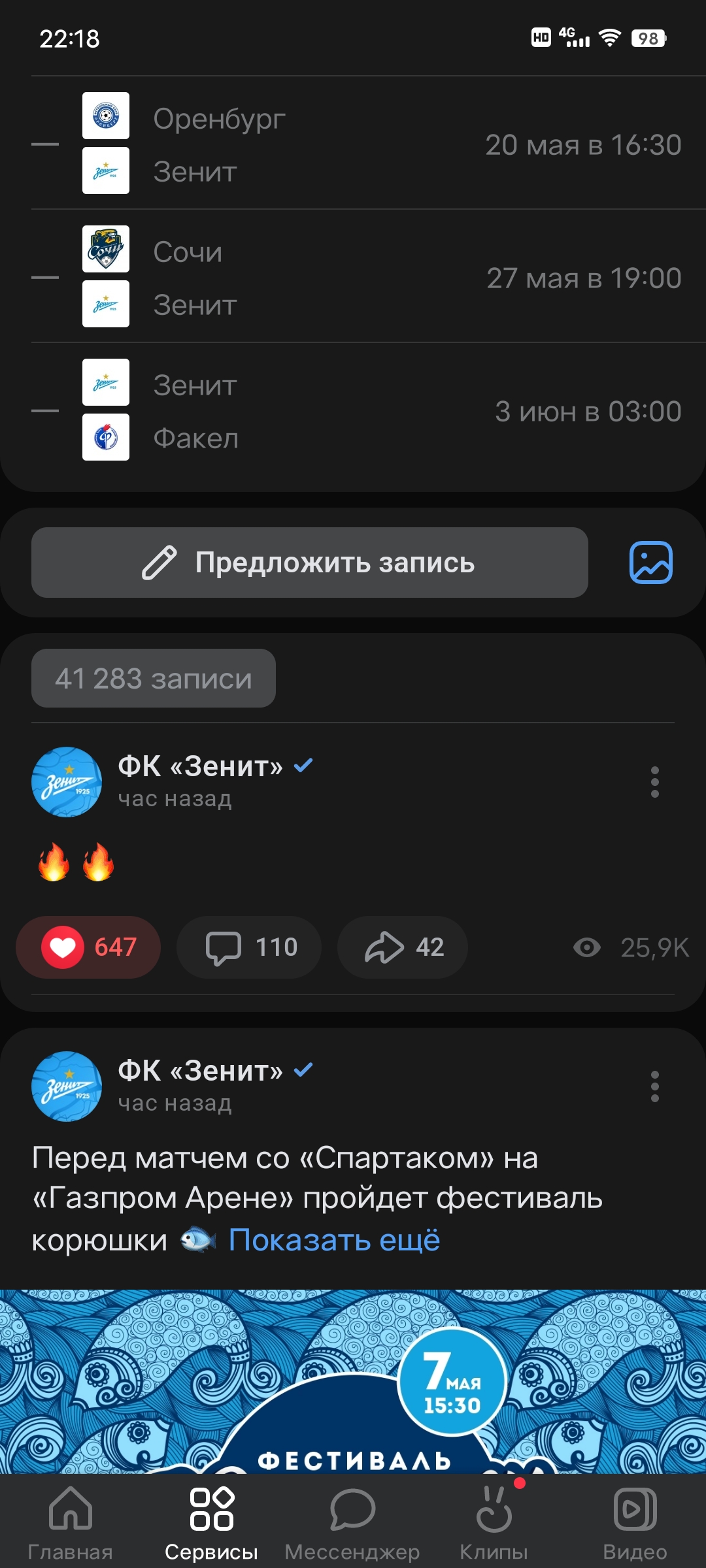706x1568 pixels.
Task: Open the Оренбург vs Зенит match row
Action: (356, 144)
